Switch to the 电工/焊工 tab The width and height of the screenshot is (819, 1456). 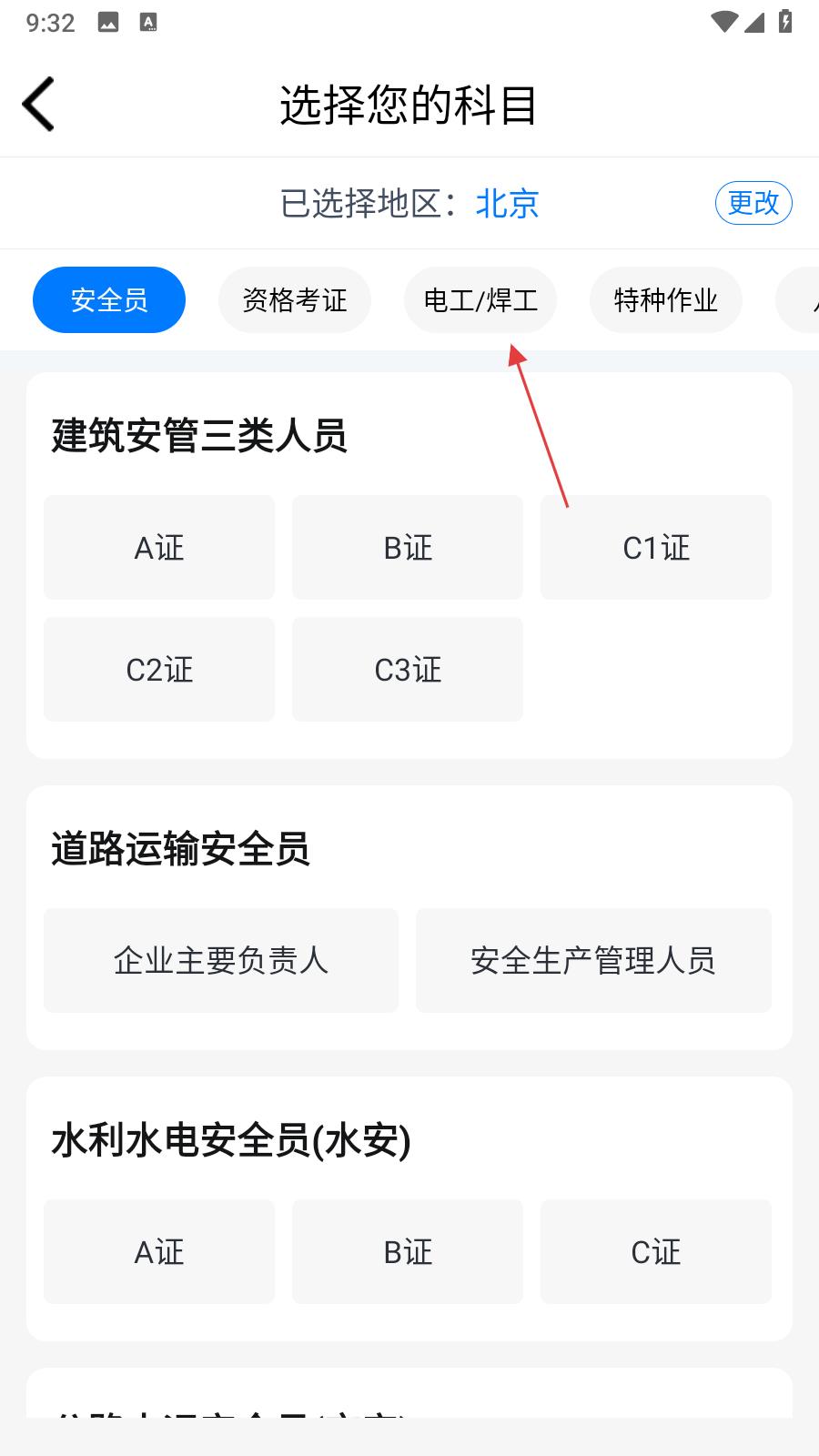pyautogui.click(x=480, y=299)
